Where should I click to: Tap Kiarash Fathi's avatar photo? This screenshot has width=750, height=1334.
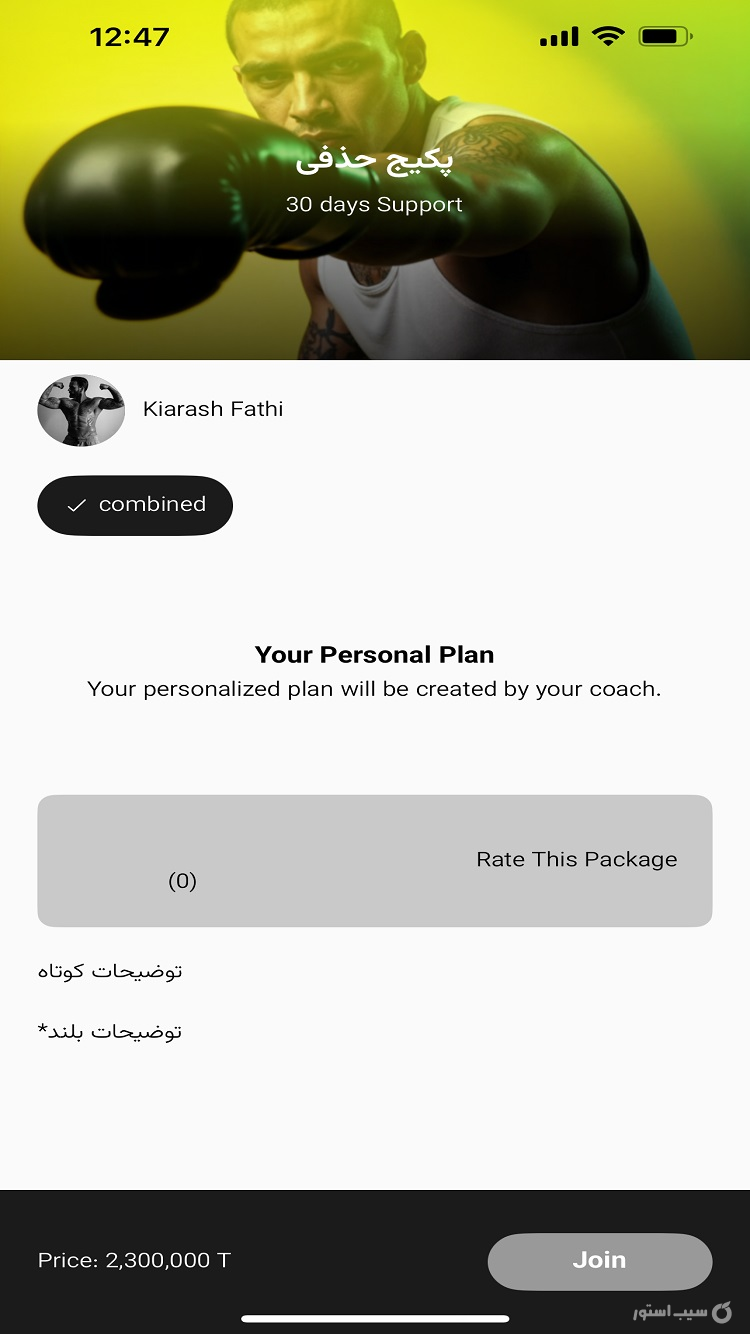tap(80, 409)
